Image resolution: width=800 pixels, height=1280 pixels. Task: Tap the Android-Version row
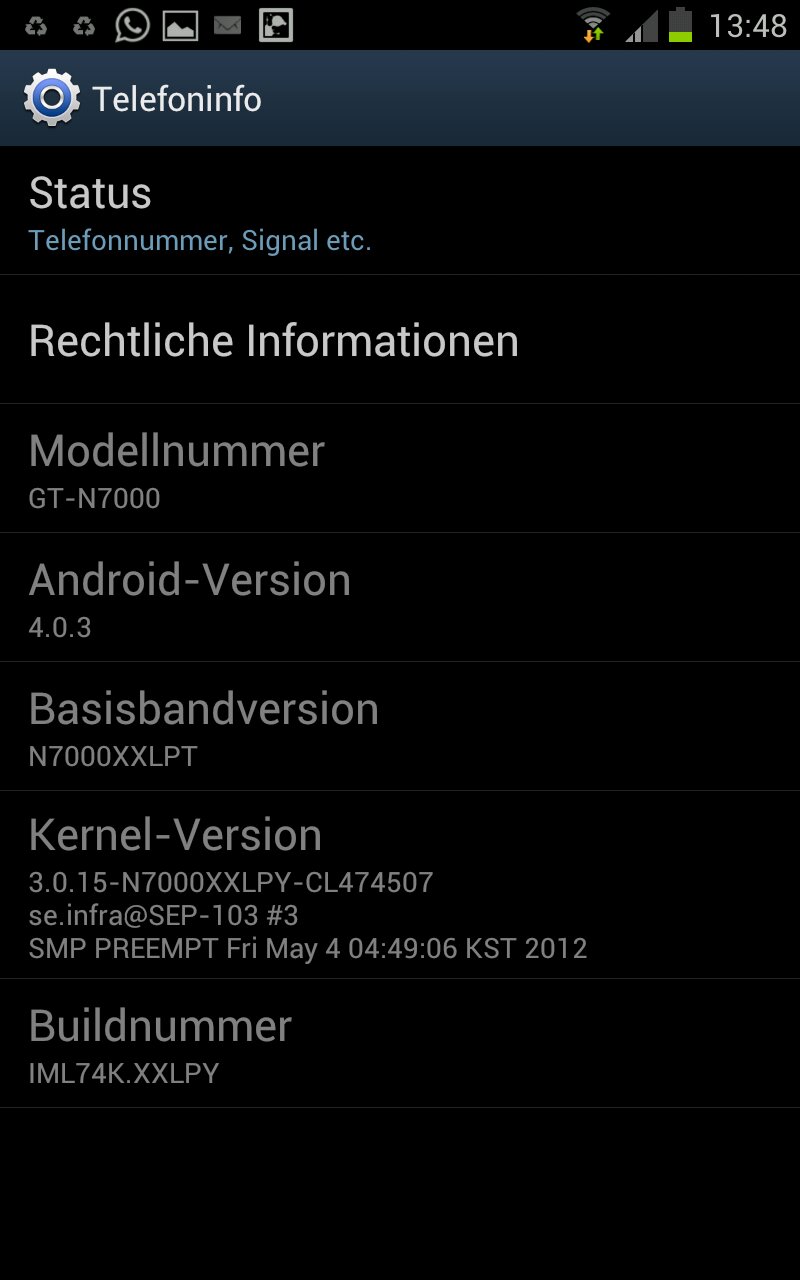click(400, 598)
